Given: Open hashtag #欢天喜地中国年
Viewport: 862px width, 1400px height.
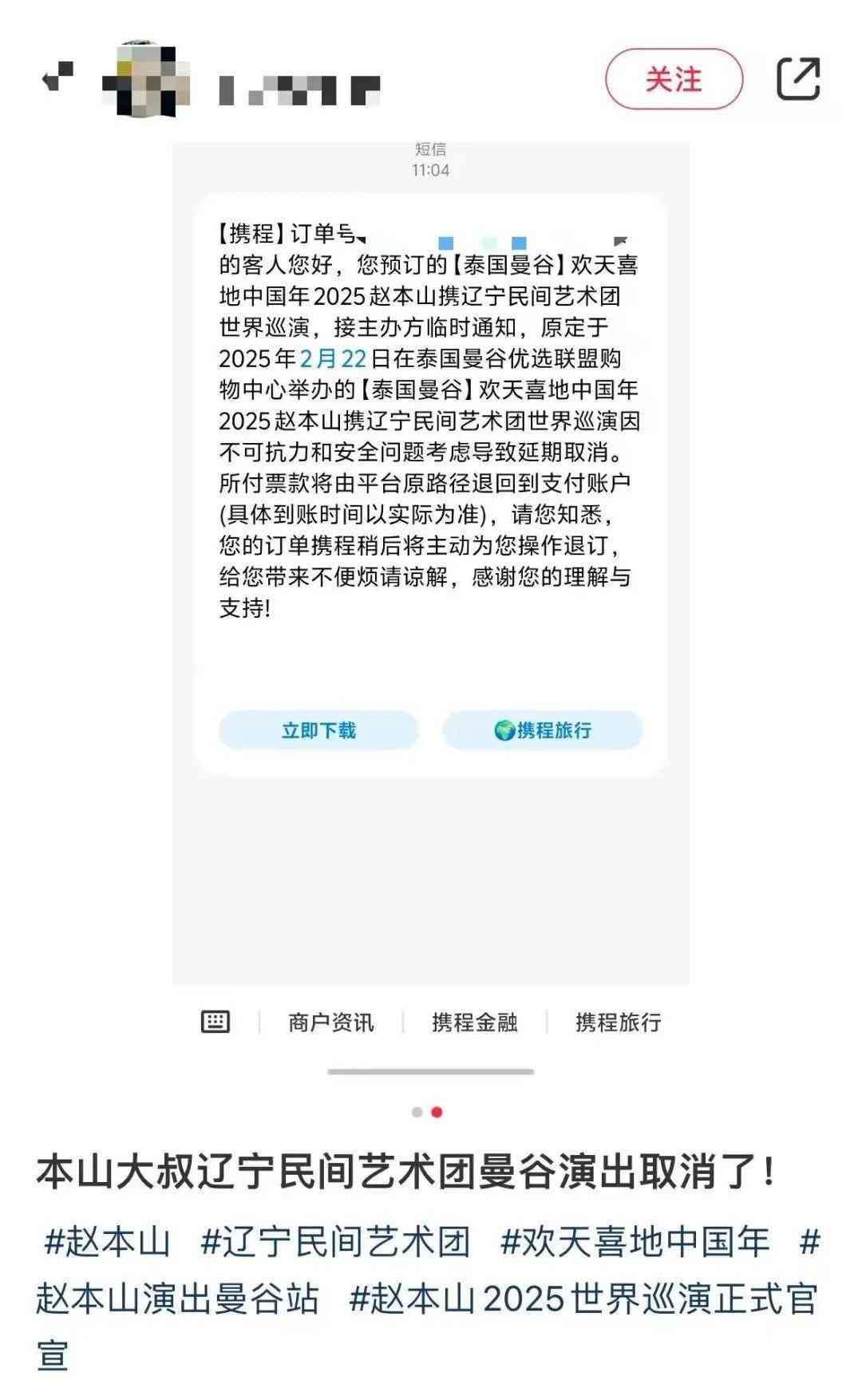Looking at the screenshot, I should pyautogui.click(x=635, y=1242).
